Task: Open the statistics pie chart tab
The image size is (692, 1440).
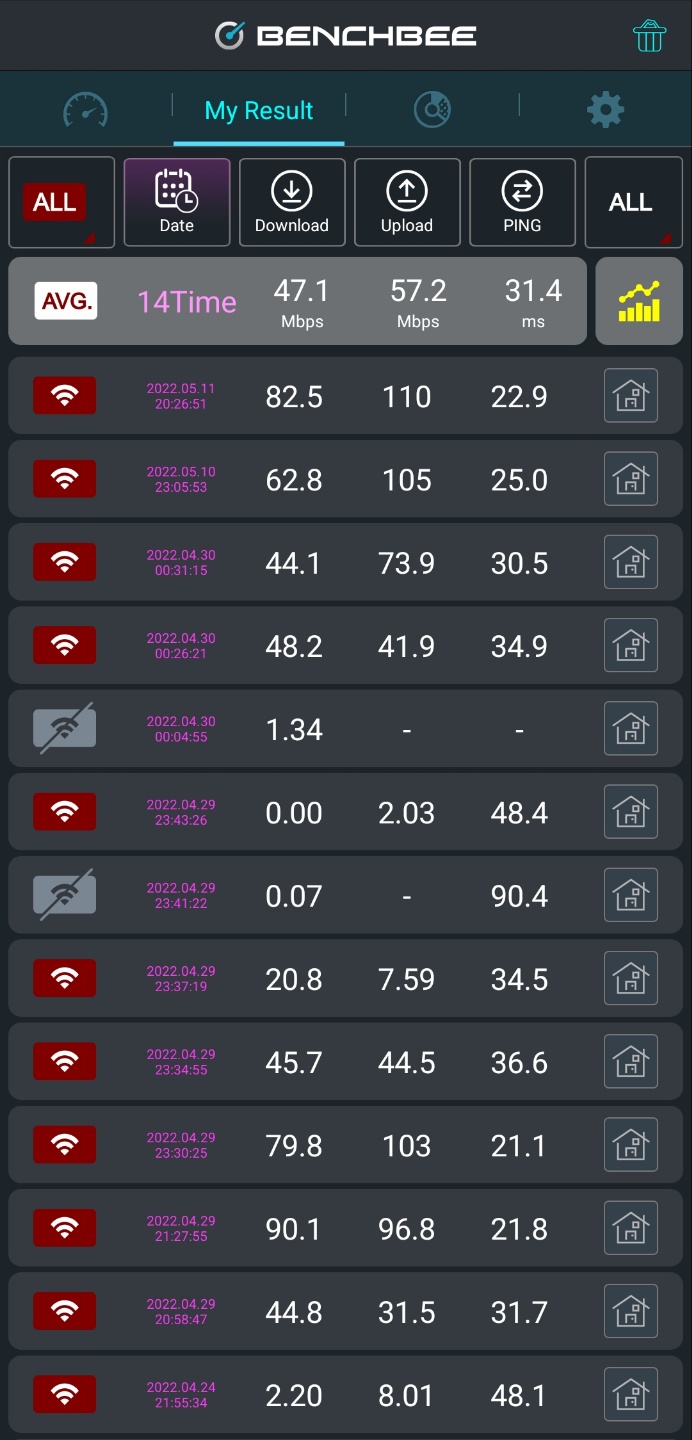Action: click(432, 110)
